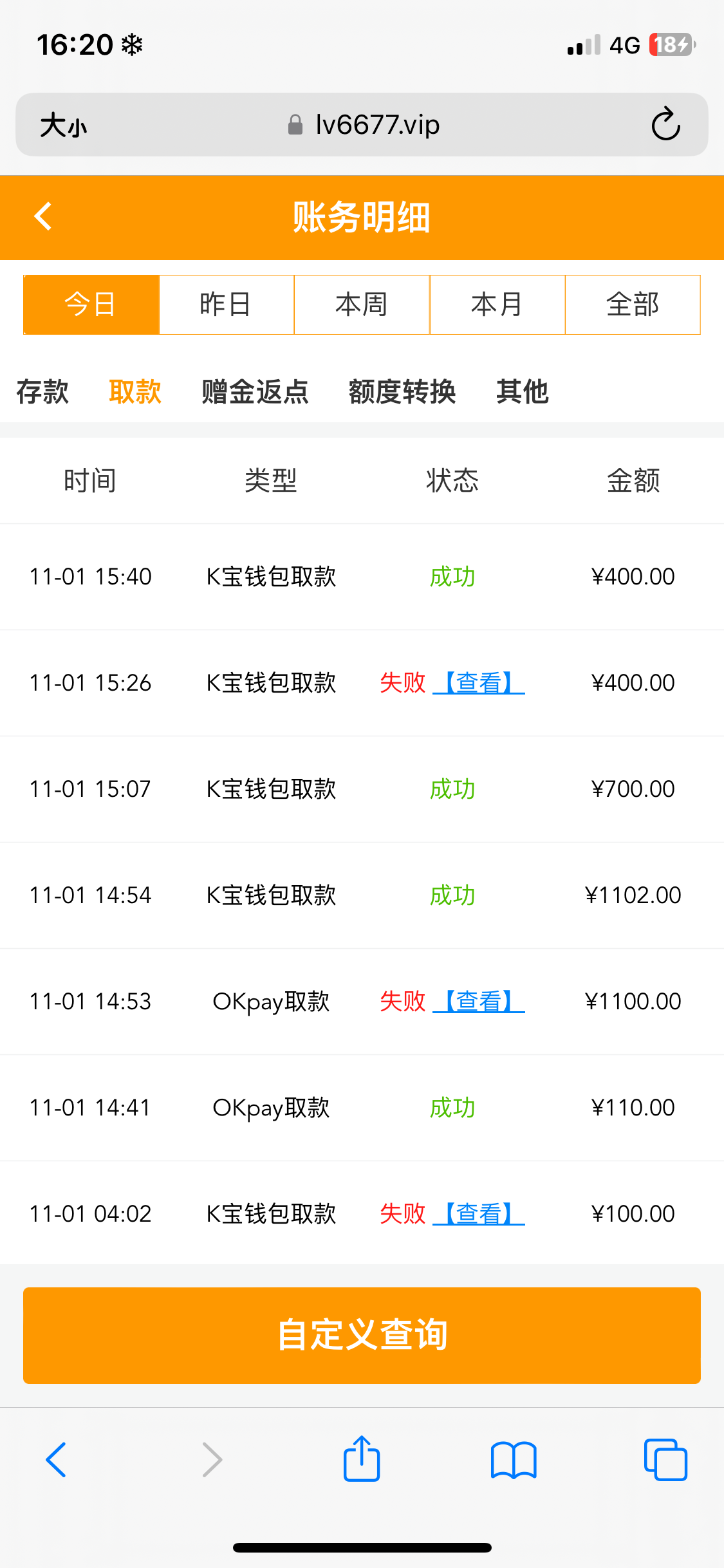Open the 其他 records category
The width and height of the screenshot is (724, 1568).
pos(522,391)
